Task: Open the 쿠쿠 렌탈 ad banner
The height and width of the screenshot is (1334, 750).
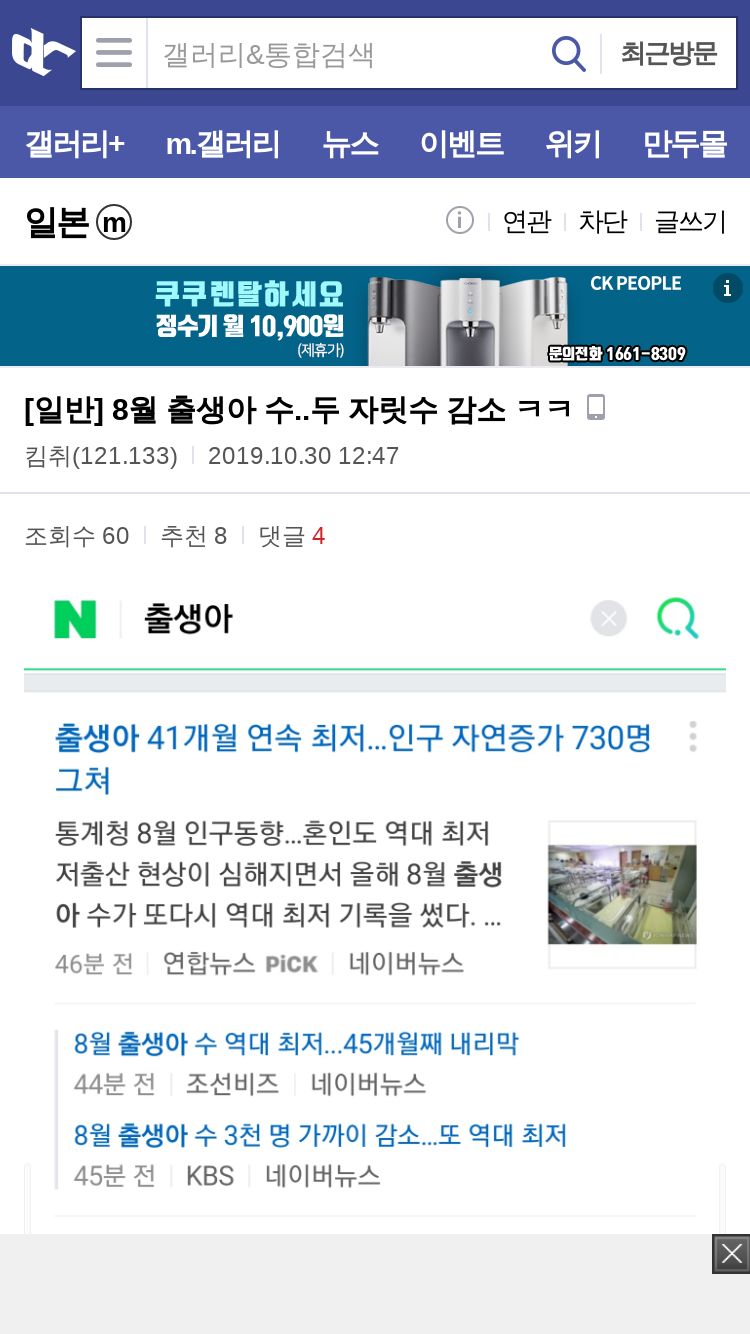Action: pyautogui.click(x=375, y=316)
